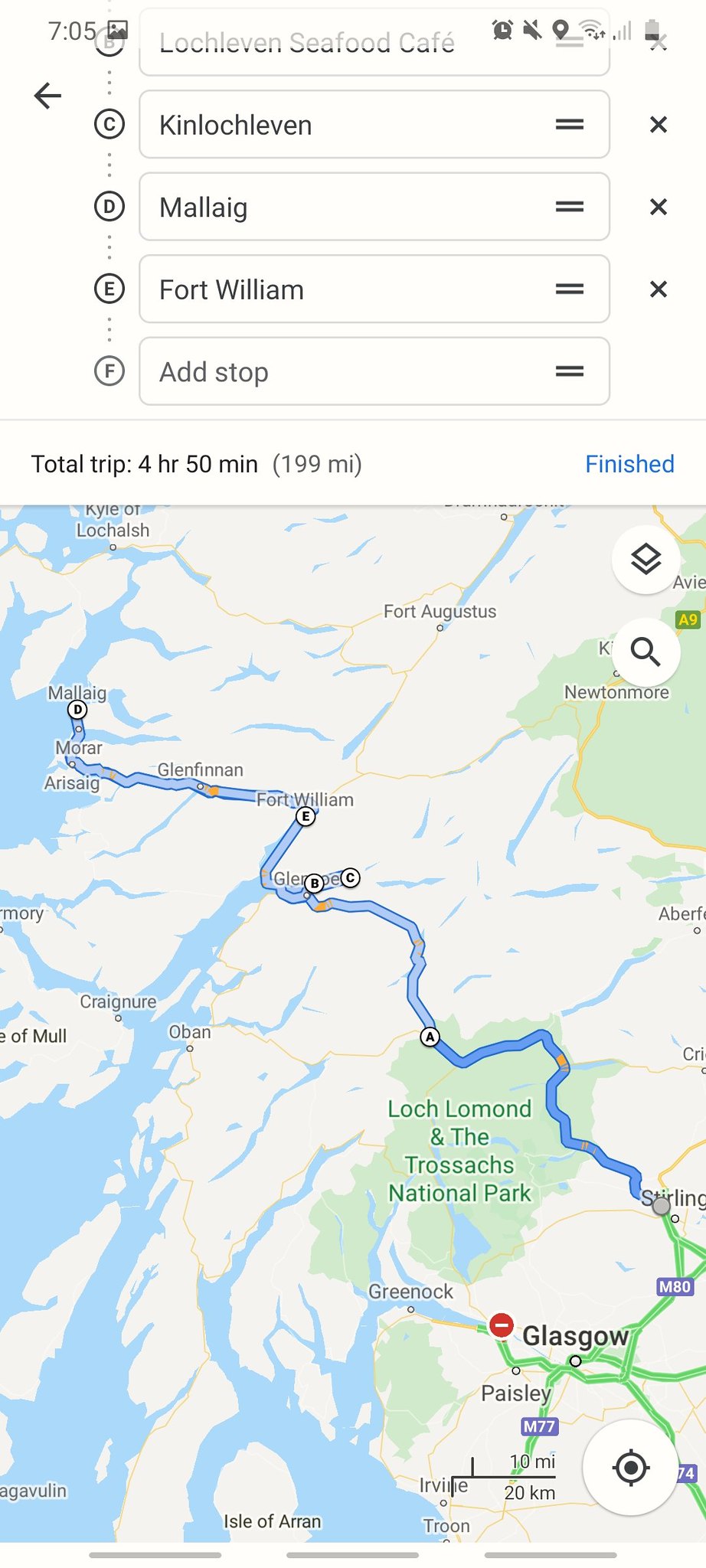Remove the Fort William stop
The width and height of the screenshot is (706, 1568).
pyautogui.click(x=659, y=289)
